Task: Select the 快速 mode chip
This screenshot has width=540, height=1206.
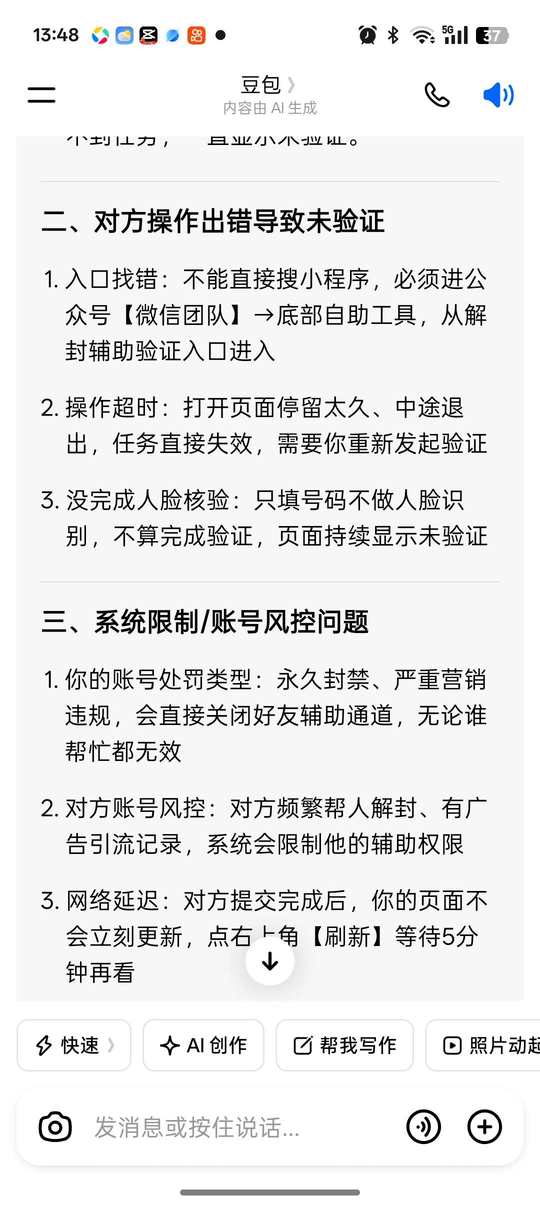Action: (x=74, y=1045)
